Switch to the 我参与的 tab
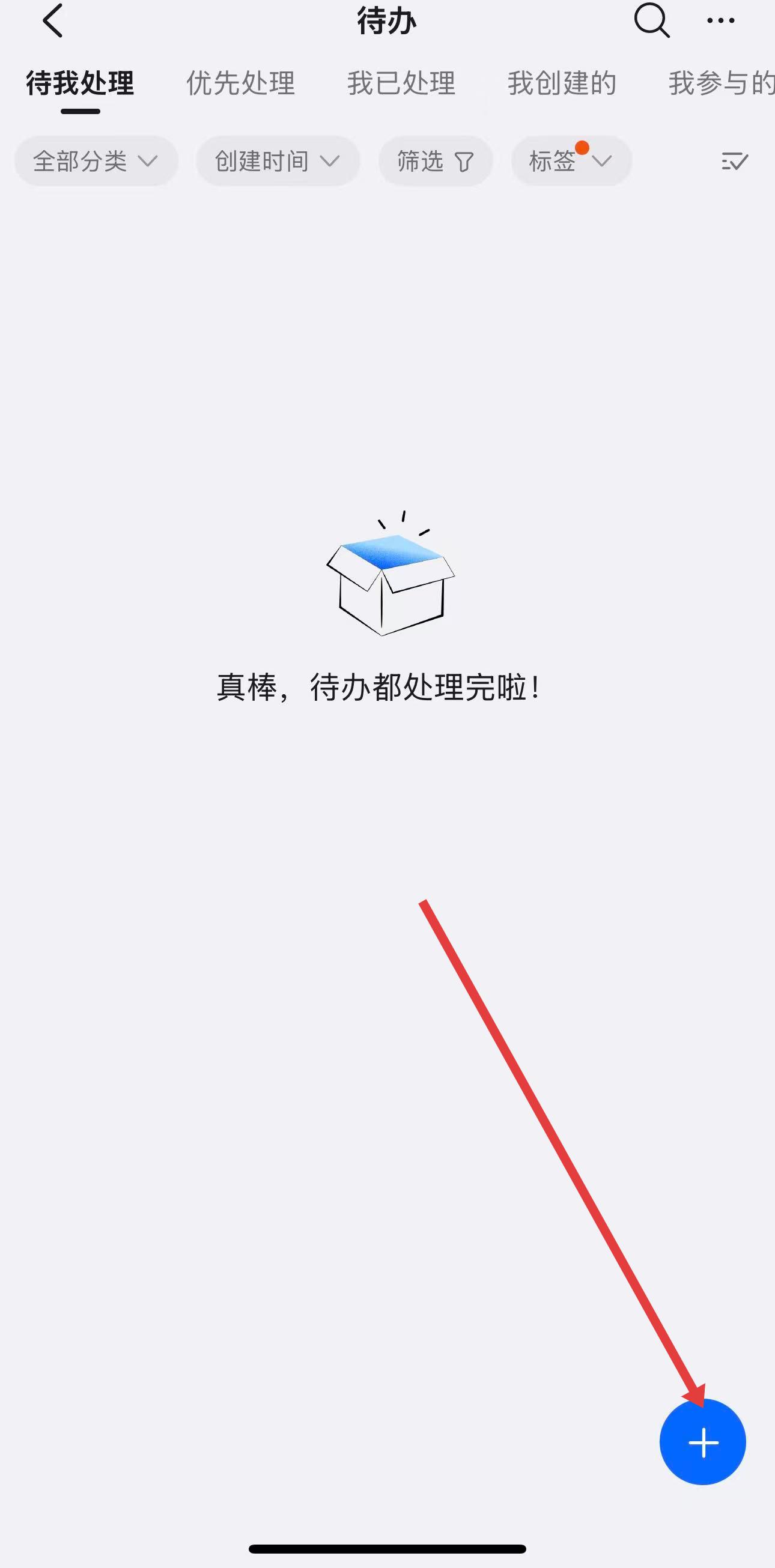This screenshot has height=1568, width=775. [x=721, y=83]
